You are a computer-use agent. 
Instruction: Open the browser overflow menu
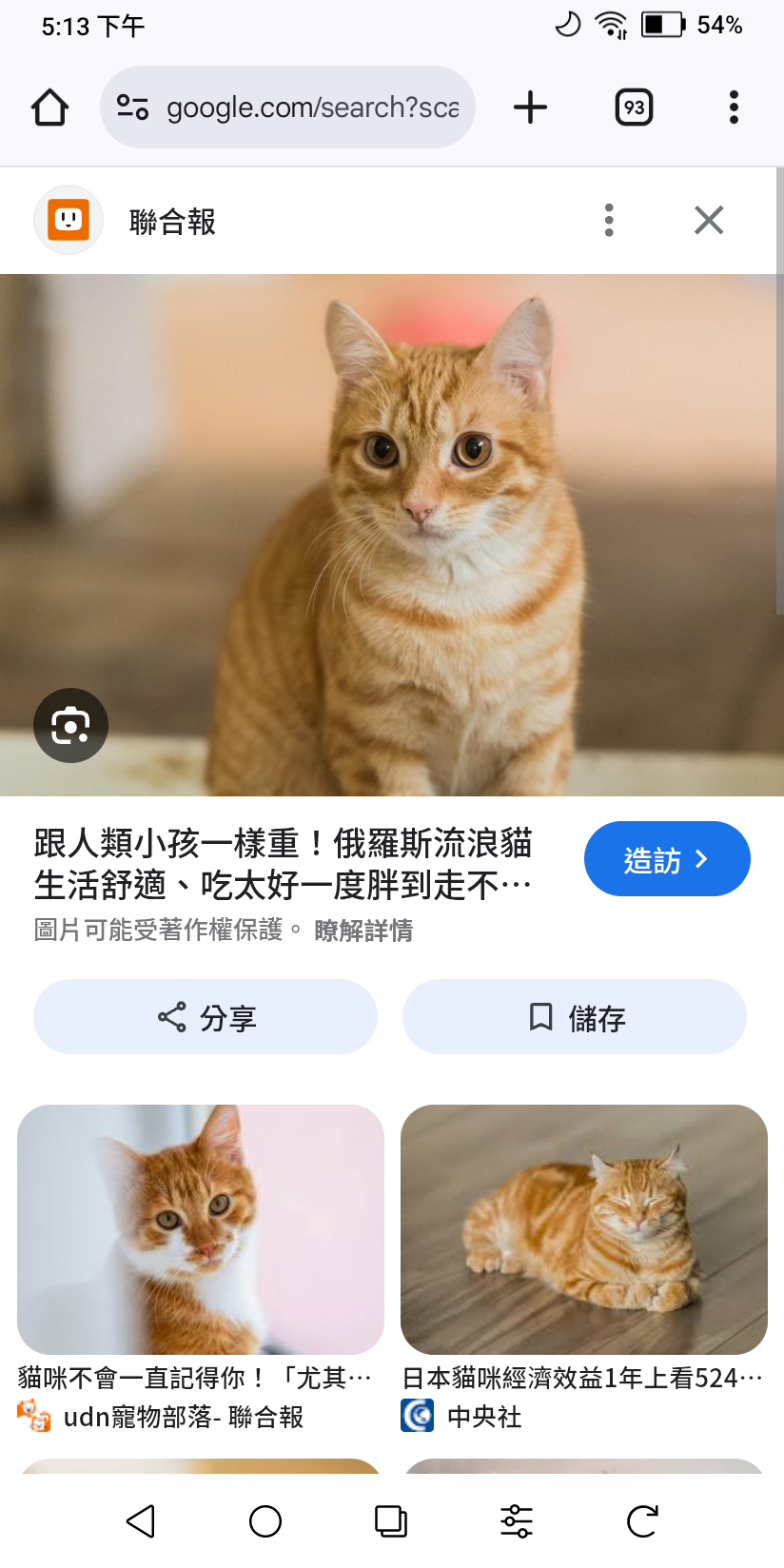click(734, 108)
